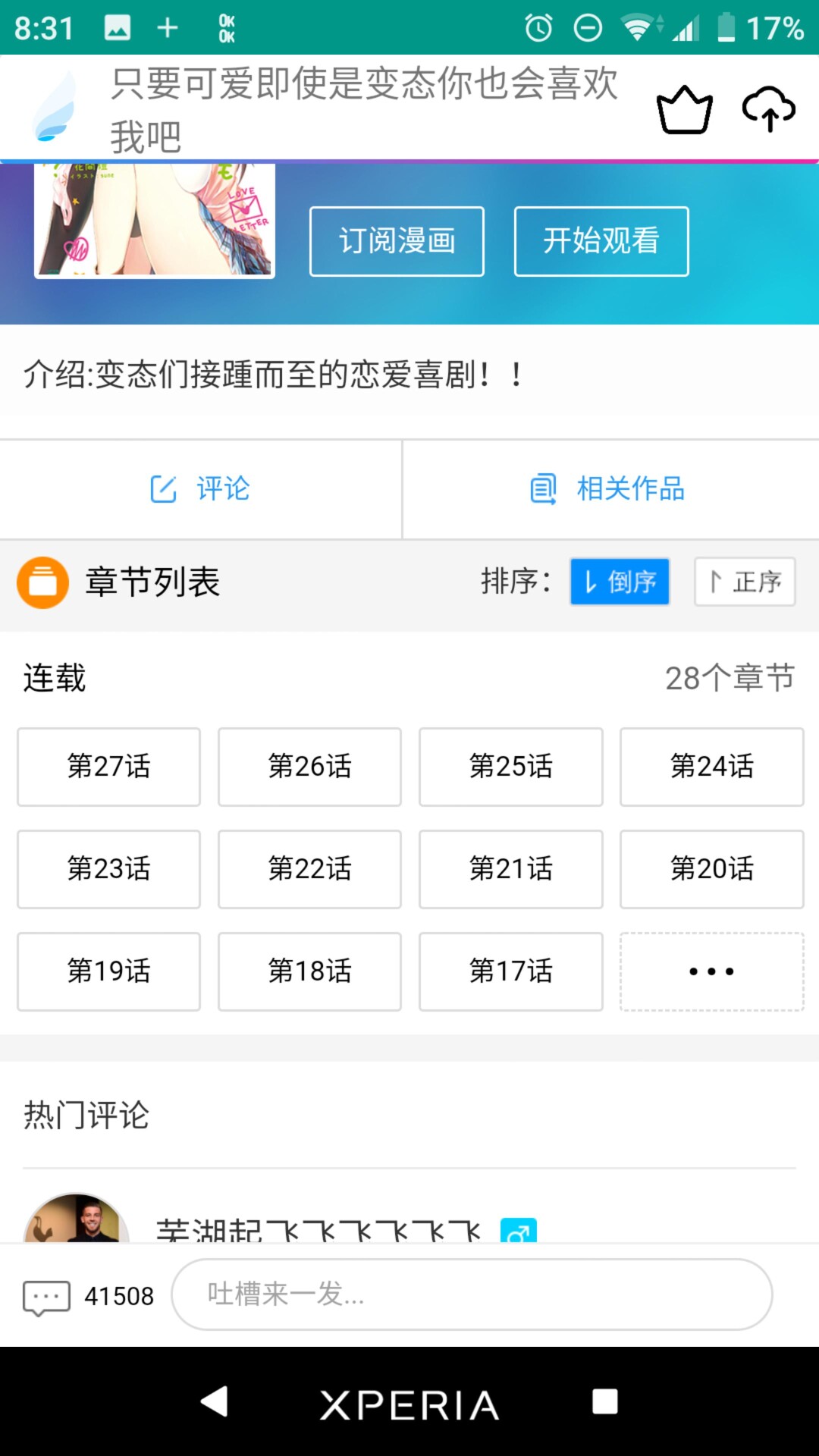Select the crown icon in the header
Viewport: 819px width, 1456px height.
click(683, 110)
